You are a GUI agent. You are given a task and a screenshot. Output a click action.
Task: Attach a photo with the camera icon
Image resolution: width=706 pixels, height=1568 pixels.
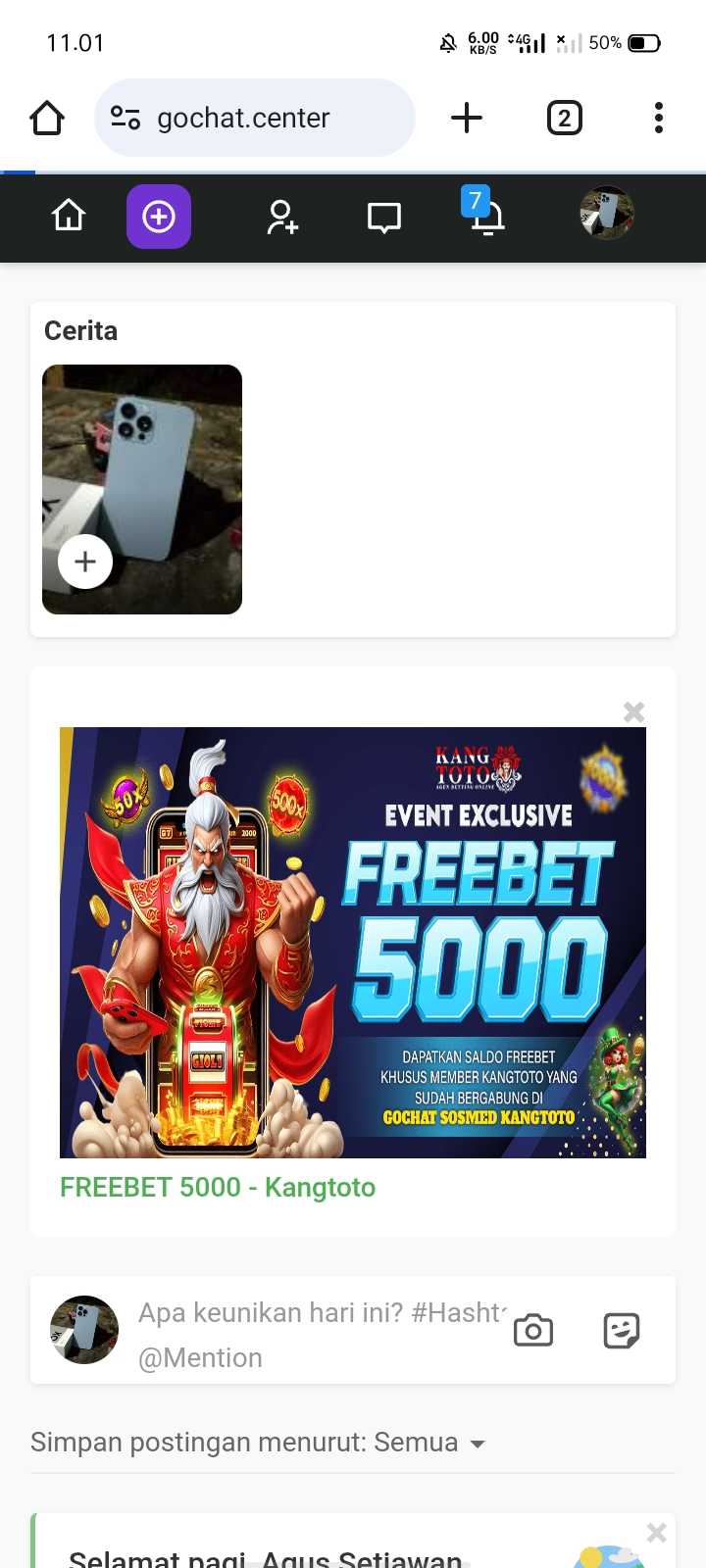[533, 1331]
